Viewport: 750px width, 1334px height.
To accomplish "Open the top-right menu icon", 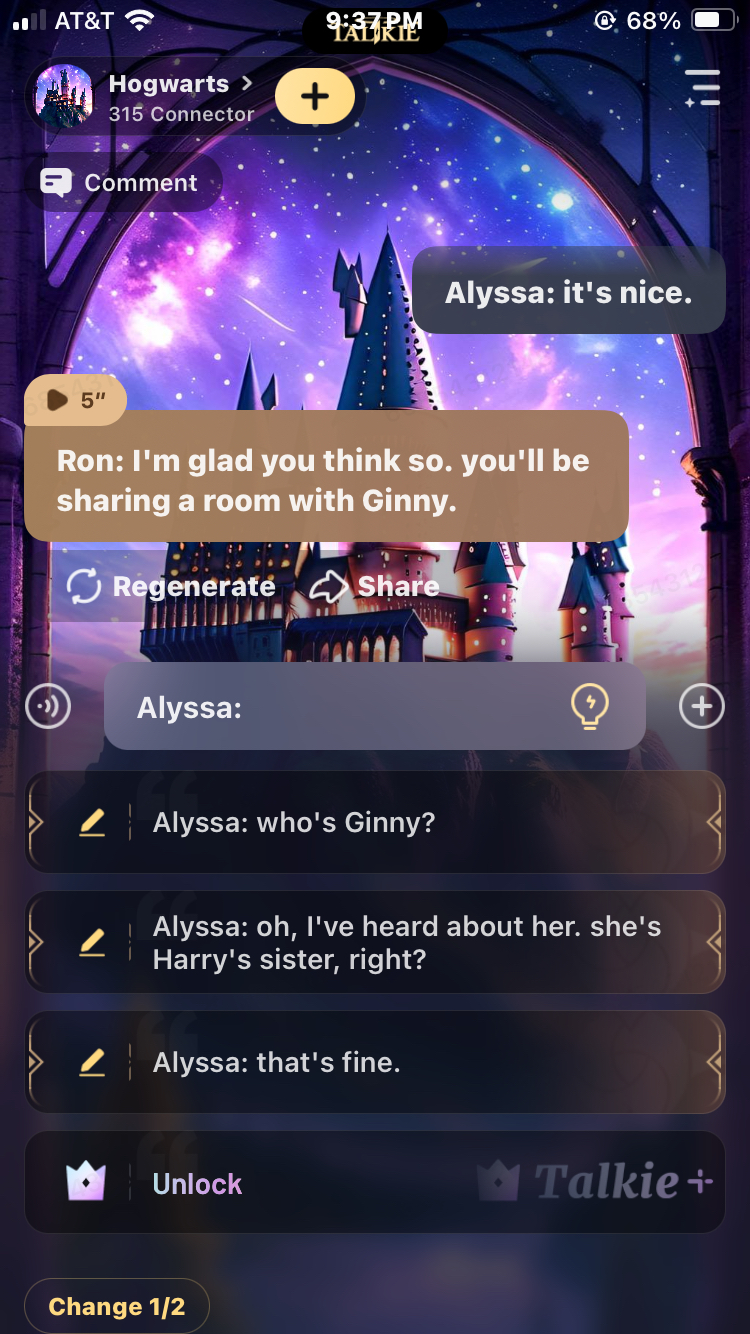I will coord(702,88).
